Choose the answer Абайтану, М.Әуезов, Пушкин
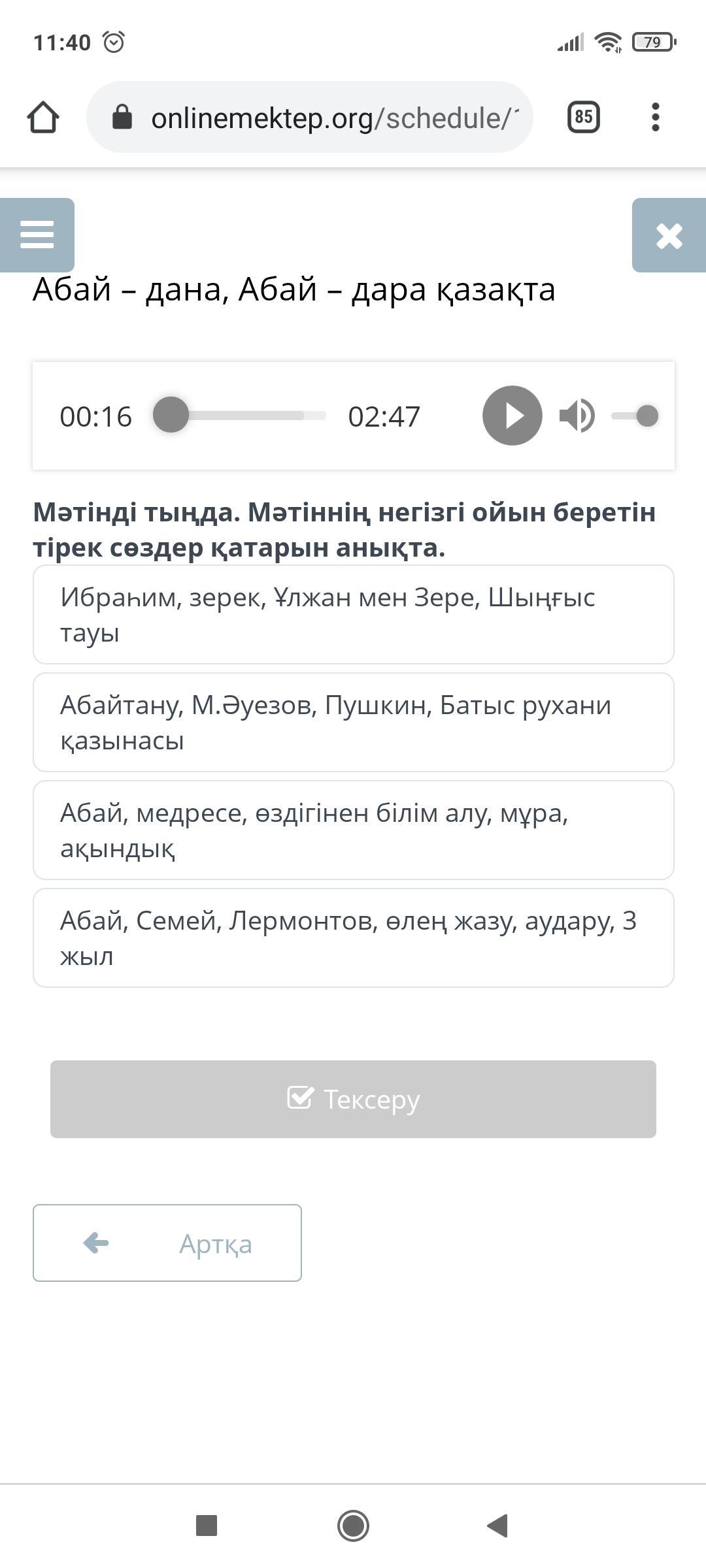 click(354, 723)
